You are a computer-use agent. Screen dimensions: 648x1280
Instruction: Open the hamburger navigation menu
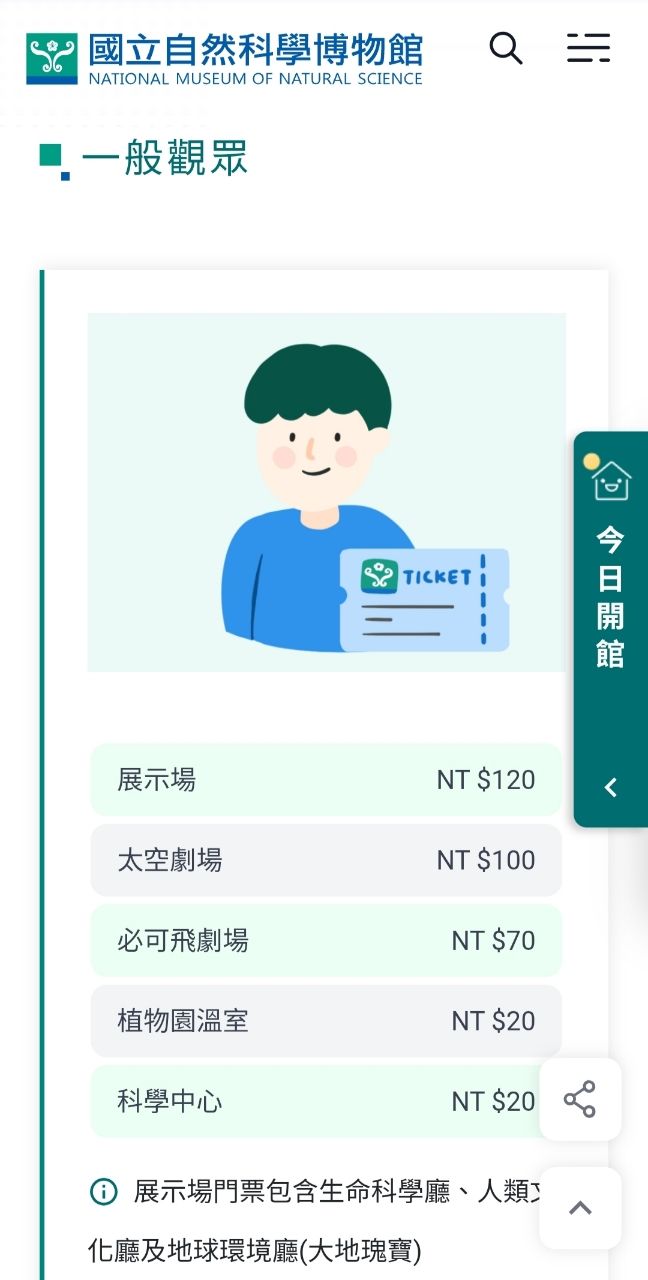click(x=588, y=48)
